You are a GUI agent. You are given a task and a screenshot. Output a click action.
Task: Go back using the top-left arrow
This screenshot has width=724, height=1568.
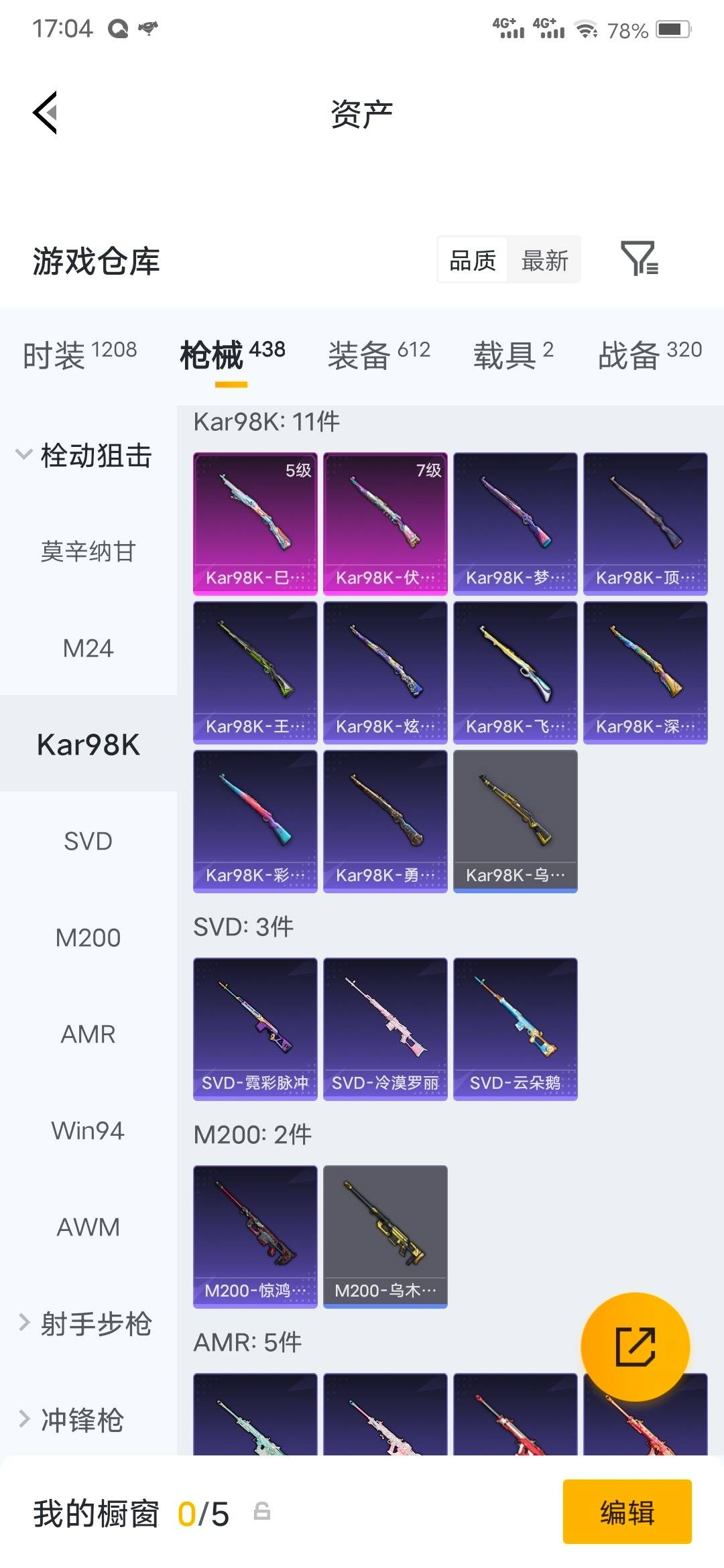[45, 113]
